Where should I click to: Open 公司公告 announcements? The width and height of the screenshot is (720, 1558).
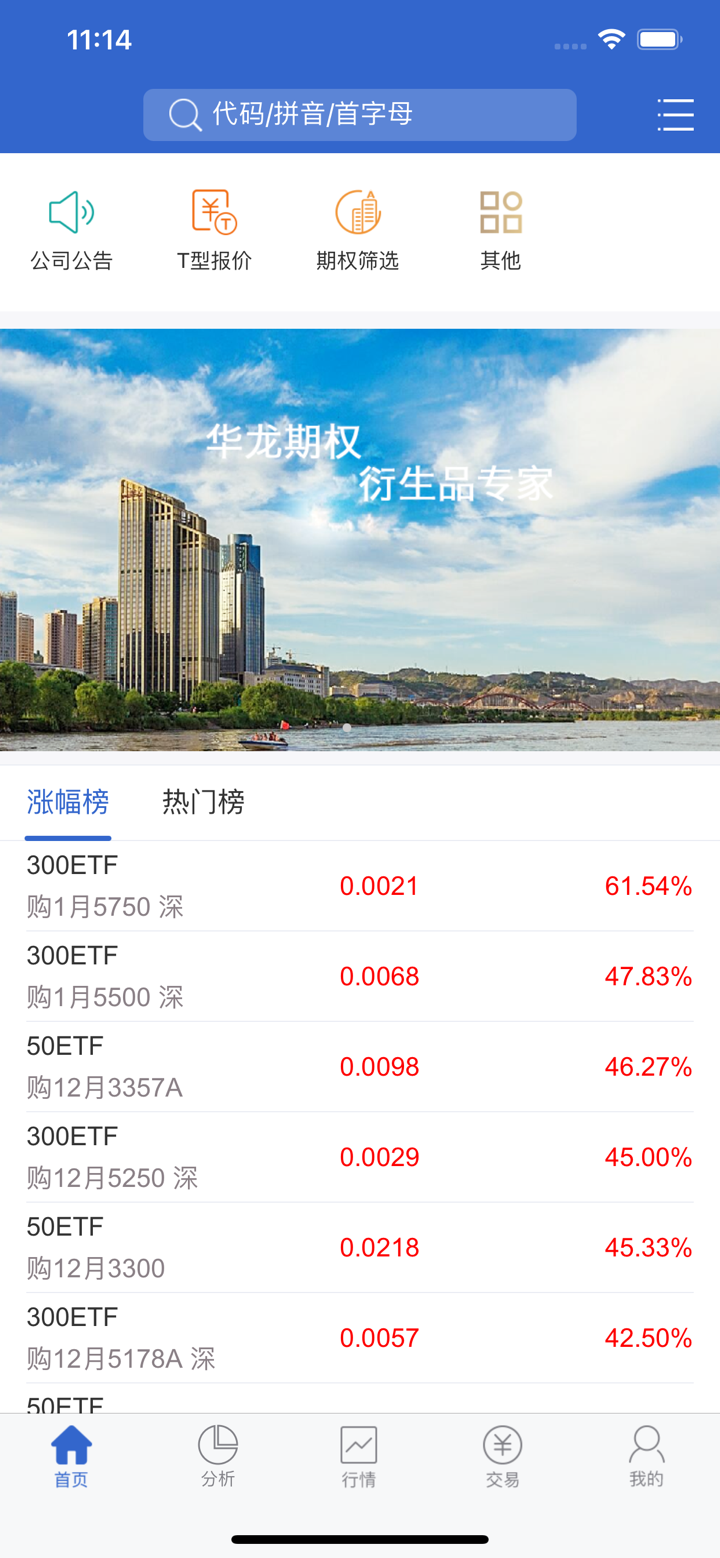(71, 230)
